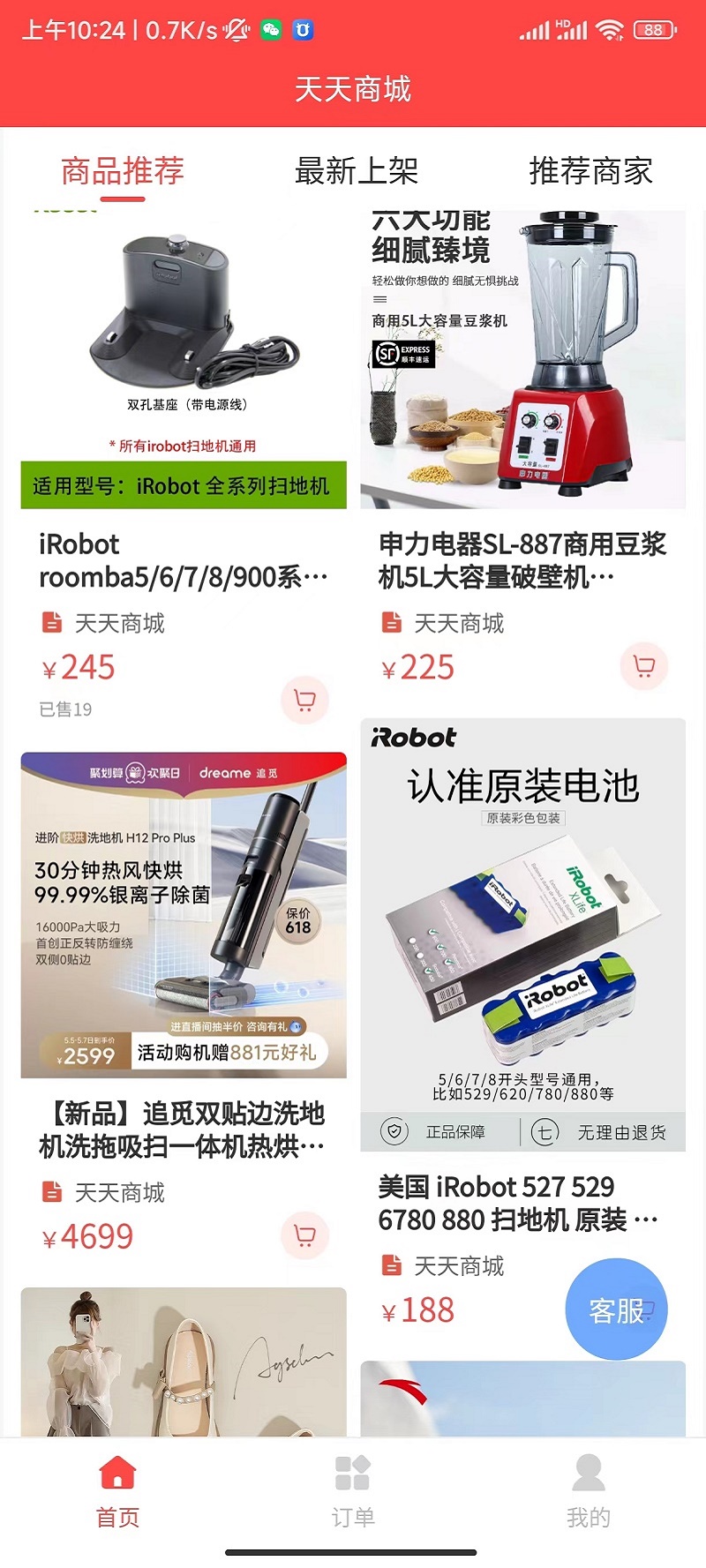Tap the WeChat icon in status bar
The width and height of the screenshot is (706, 1568).
(271, 28)
